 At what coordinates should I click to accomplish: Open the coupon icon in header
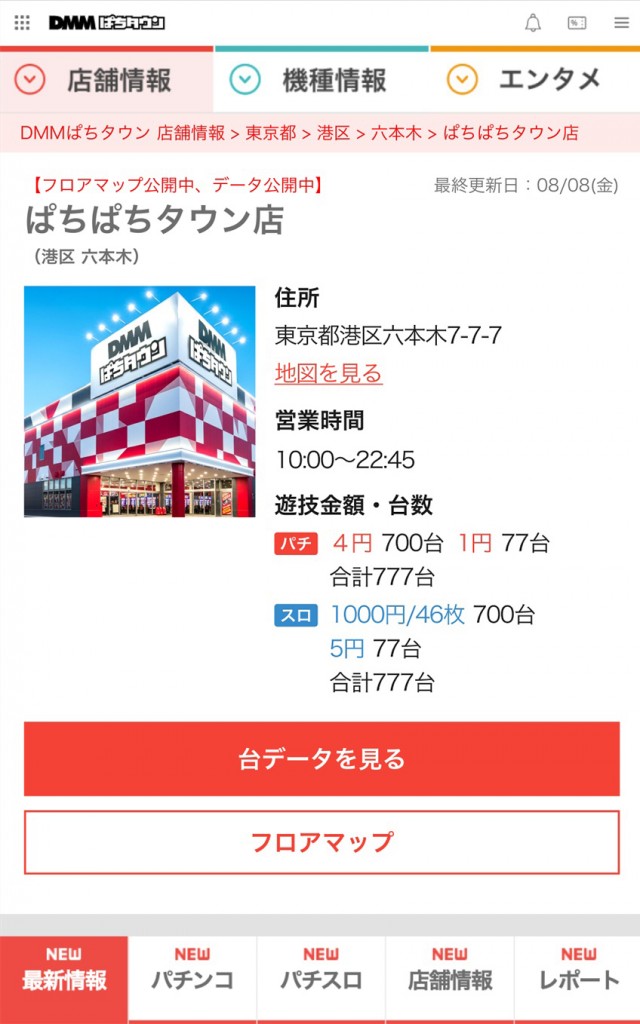click(577, 22)
